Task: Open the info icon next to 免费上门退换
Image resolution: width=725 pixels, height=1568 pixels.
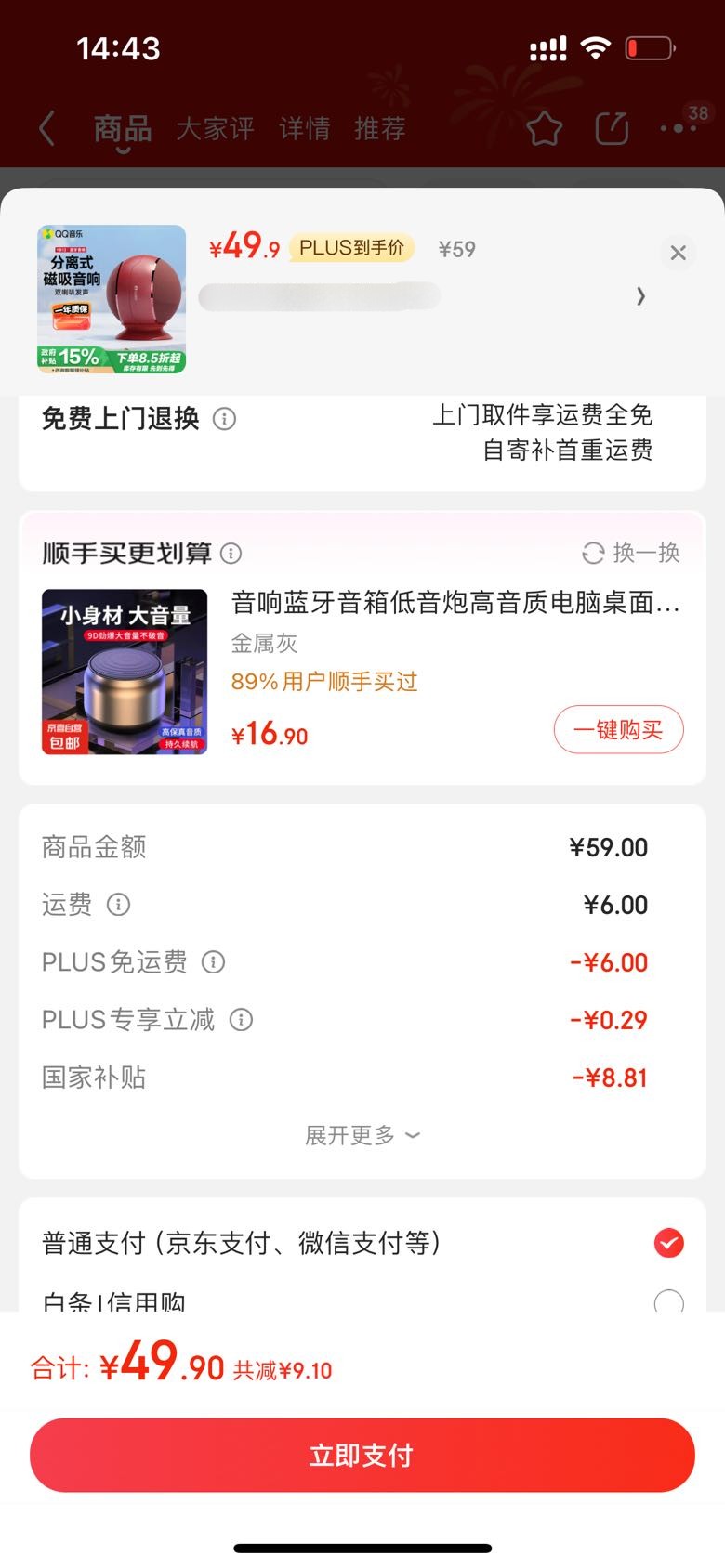Action: click(x=224, y=419)
